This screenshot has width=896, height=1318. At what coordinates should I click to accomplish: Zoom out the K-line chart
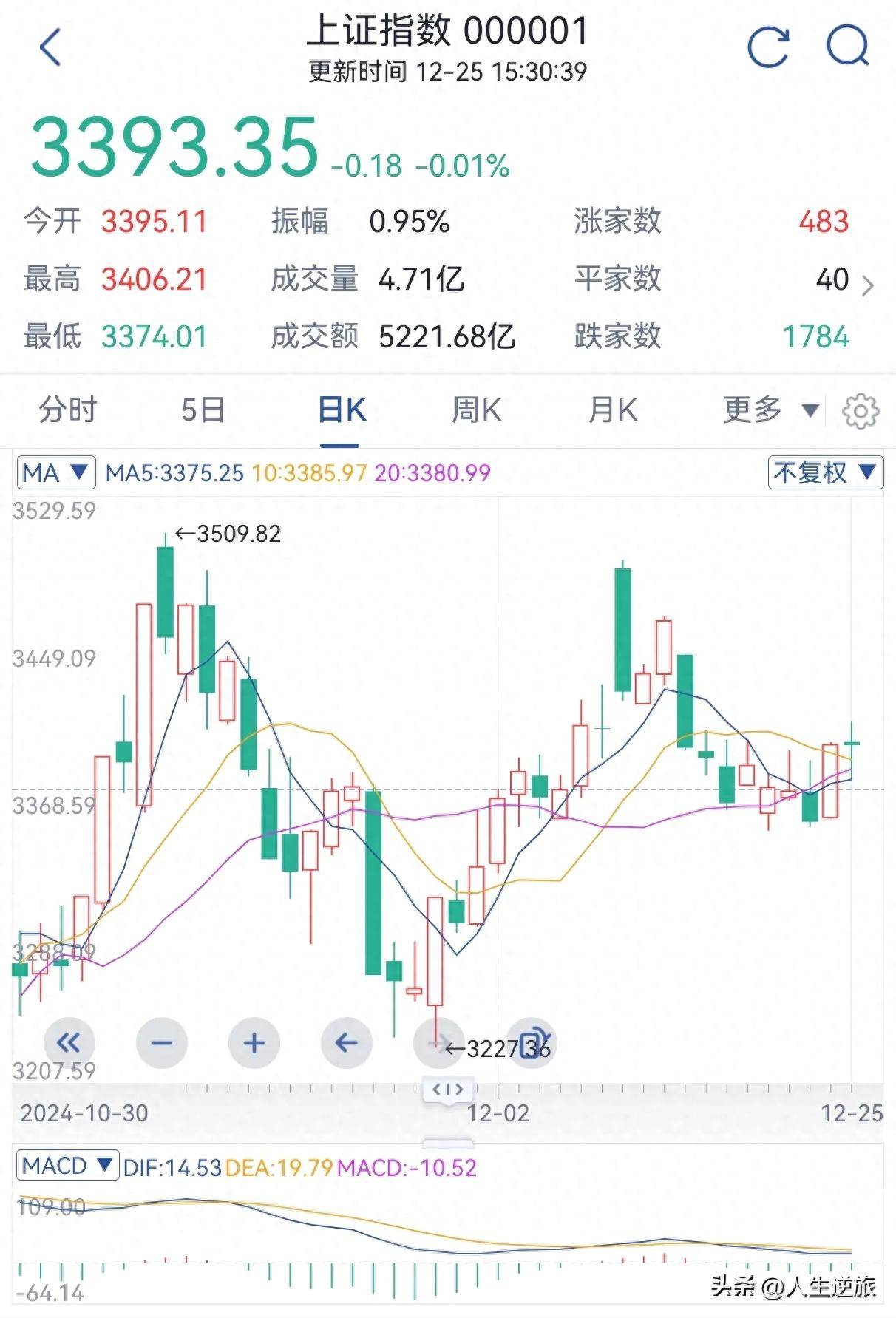tap(161, 1043)
